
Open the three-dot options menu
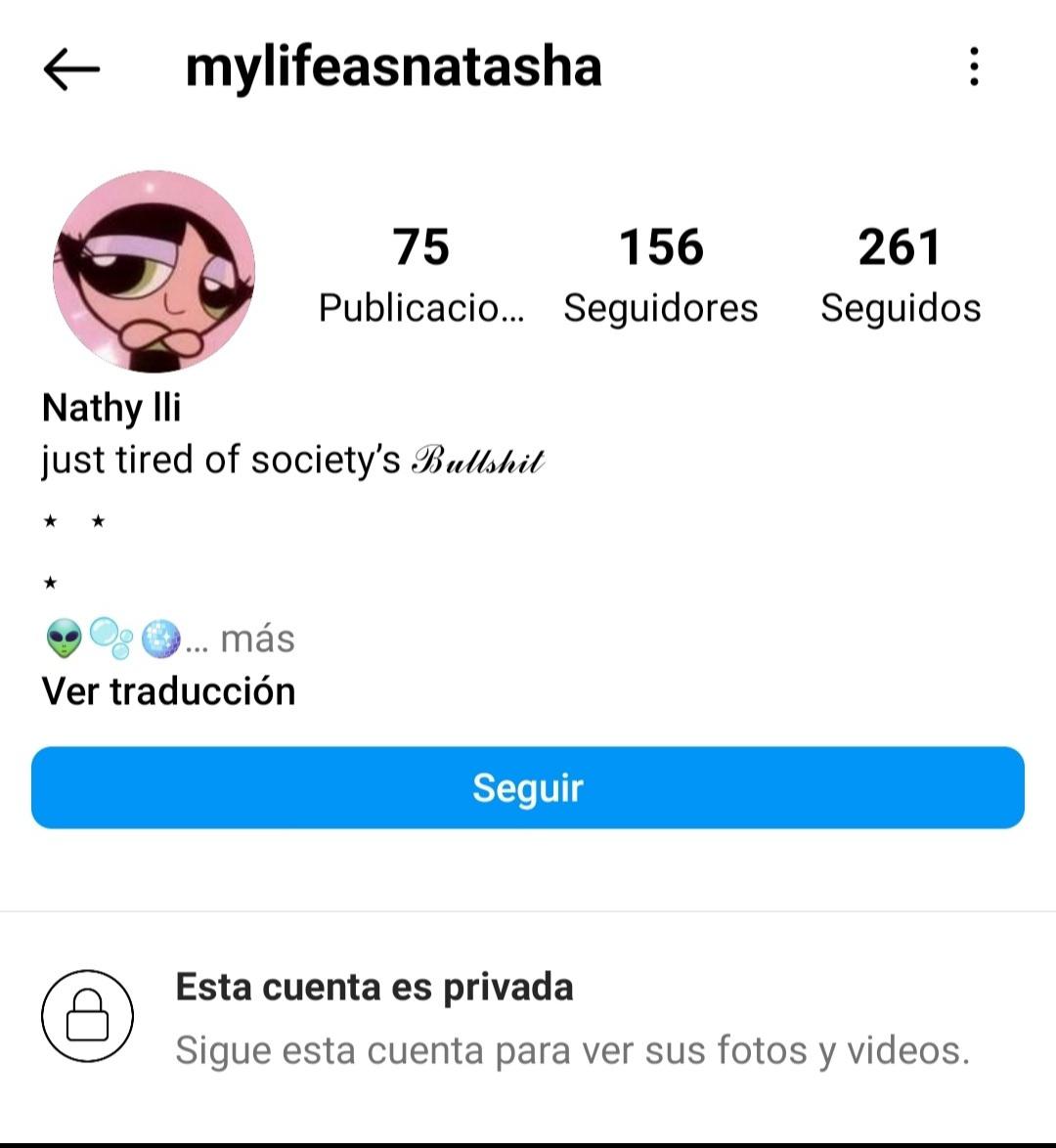[974, 66]
